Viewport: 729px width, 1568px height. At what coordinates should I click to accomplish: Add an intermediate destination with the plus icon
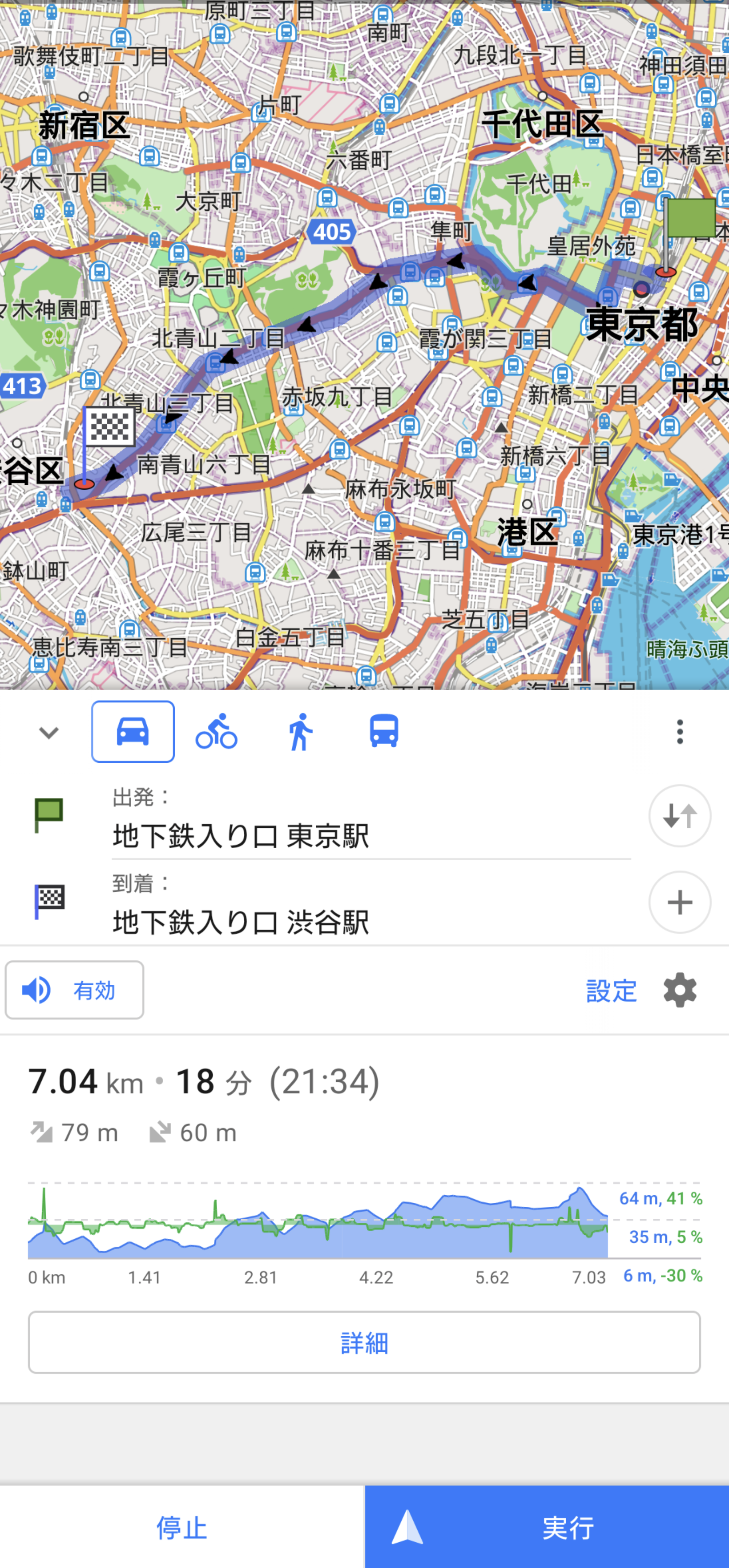[x=680, y=902]
